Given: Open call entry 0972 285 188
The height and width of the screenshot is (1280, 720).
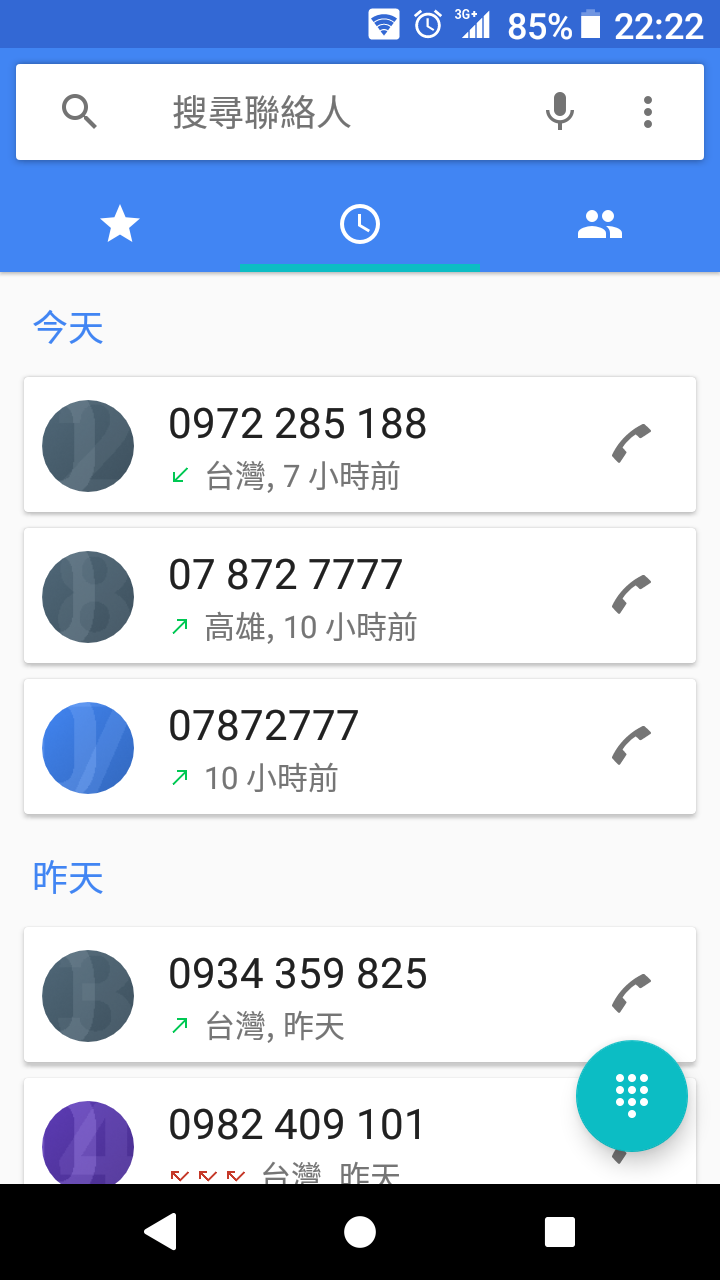Looking at the screenshot, I should pyautogui.click(x=360, y=445).
